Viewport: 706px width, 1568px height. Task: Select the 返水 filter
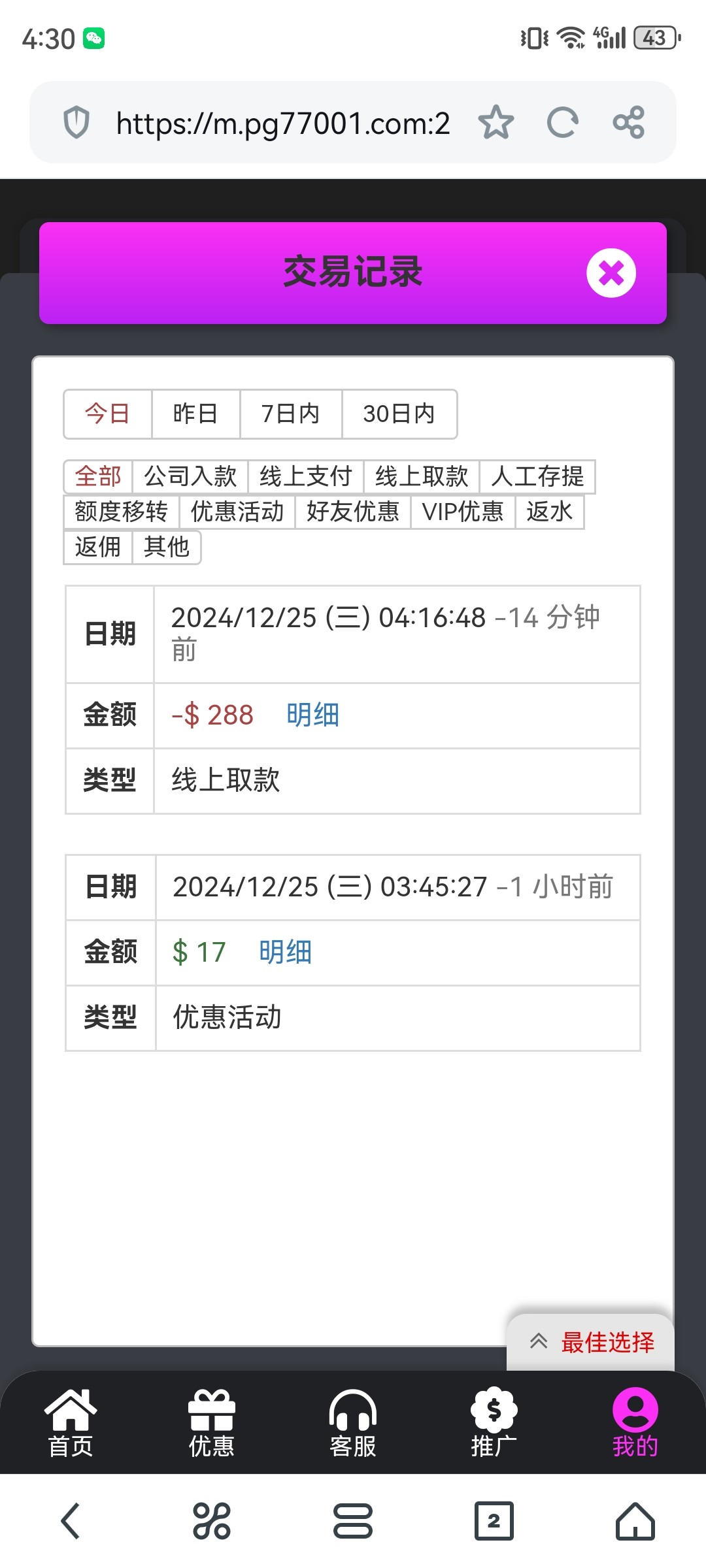pyautogui.click(x=549, y=512)
